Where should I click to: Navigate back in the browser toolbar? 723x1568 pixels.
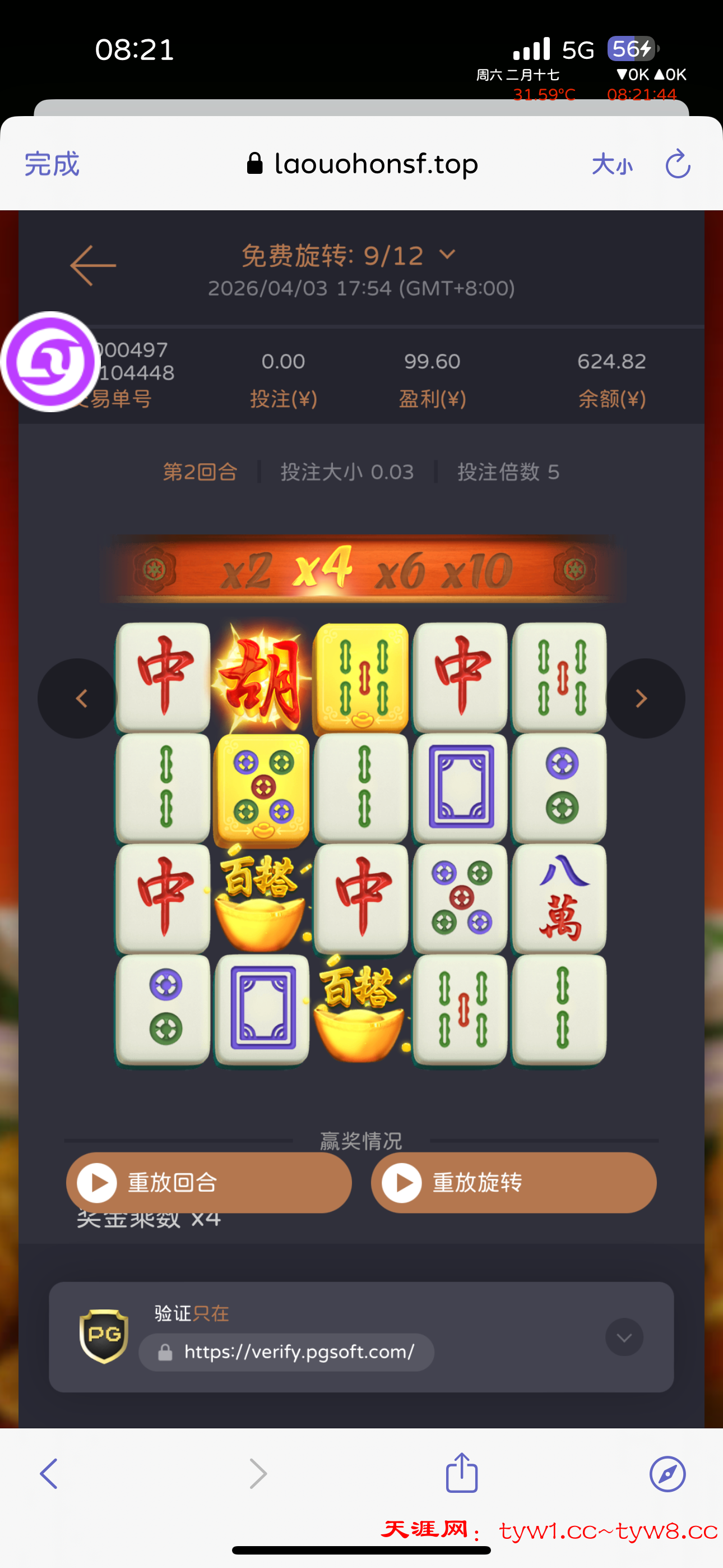pos(49,1474)
